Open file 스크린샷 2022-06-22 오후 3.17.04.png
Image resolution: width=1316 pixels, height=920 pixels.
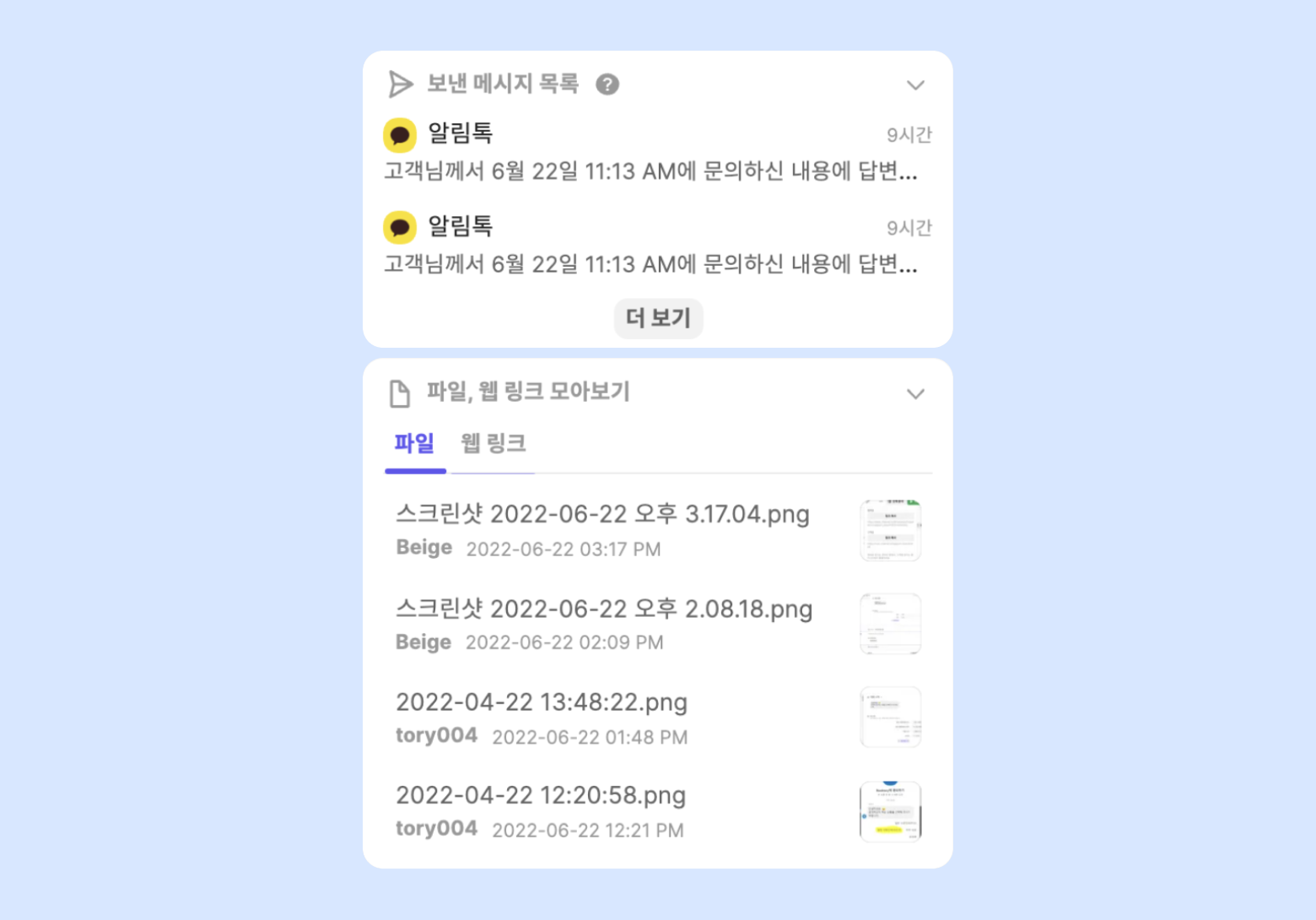pos(602,514)
